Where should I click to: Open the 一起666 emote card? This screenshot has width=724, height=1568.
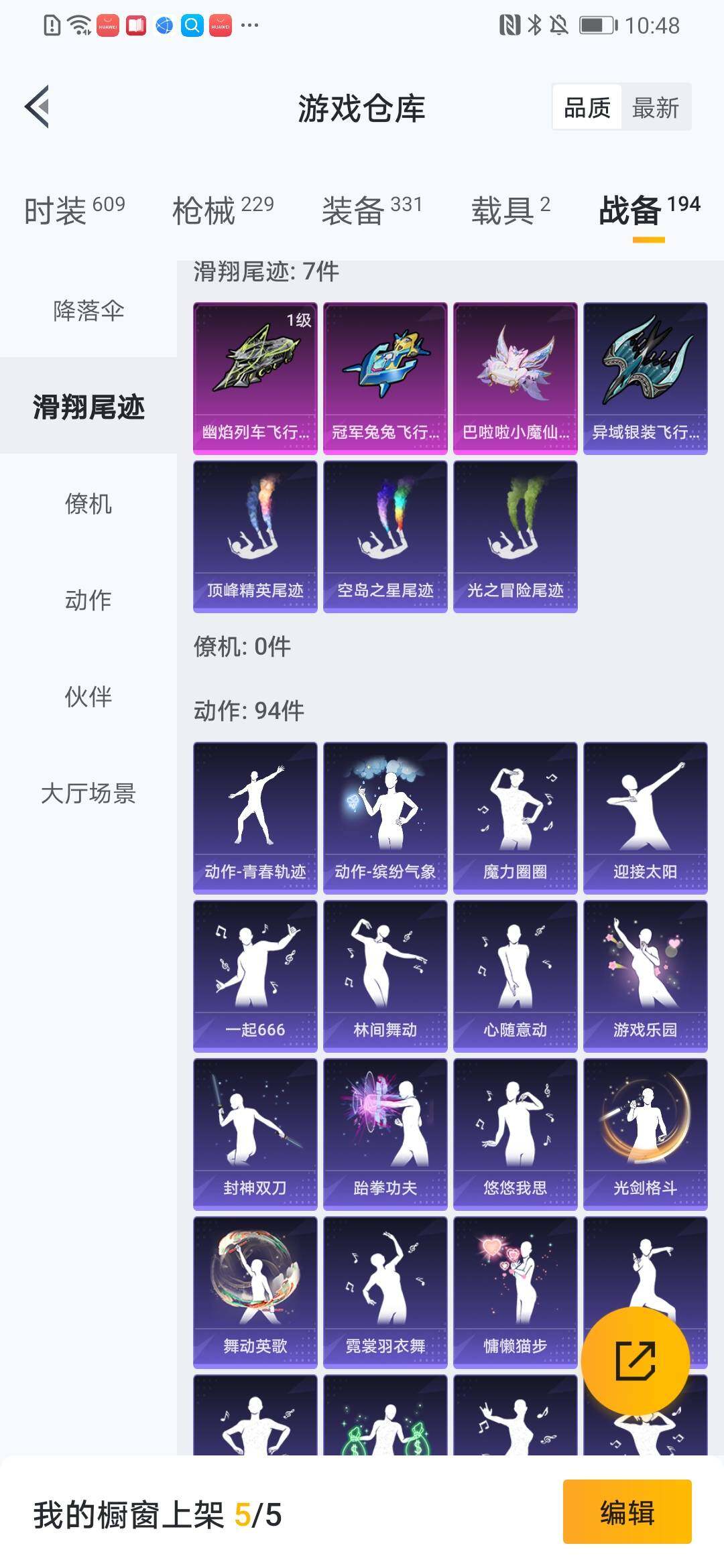(255, 976)
